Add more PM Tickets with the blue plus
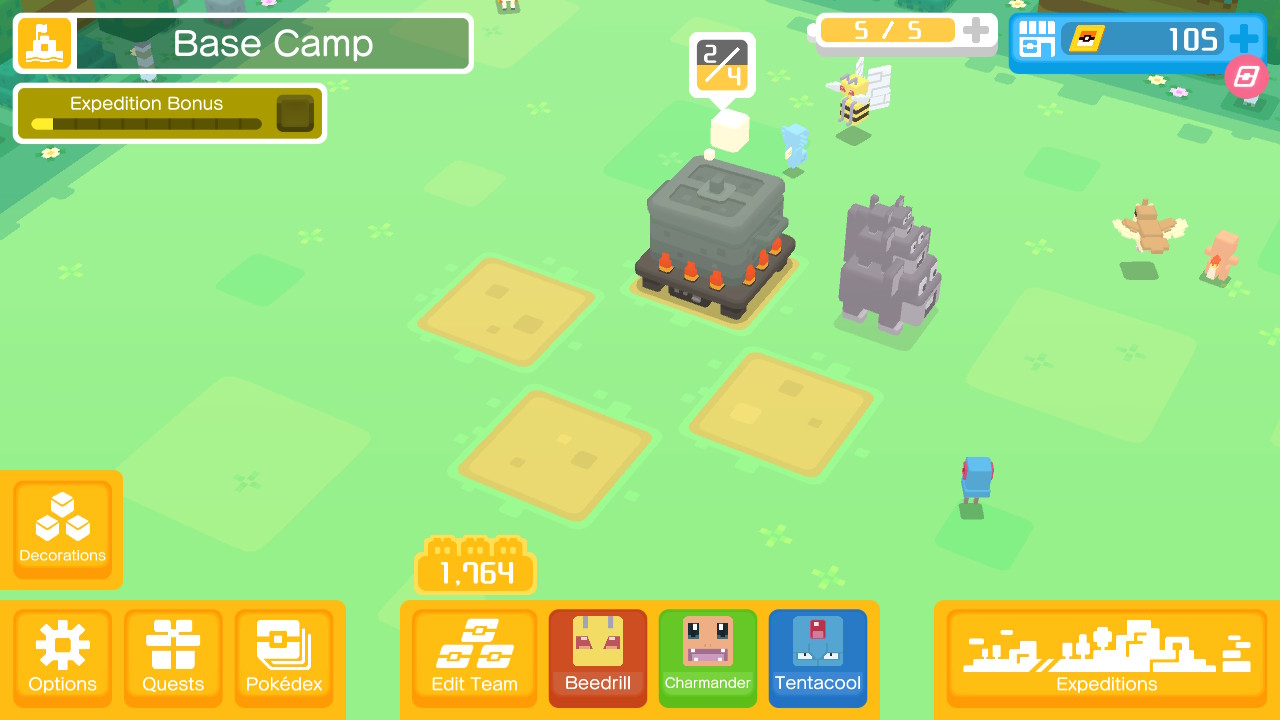The image size is (1280, 720). 1244,40
